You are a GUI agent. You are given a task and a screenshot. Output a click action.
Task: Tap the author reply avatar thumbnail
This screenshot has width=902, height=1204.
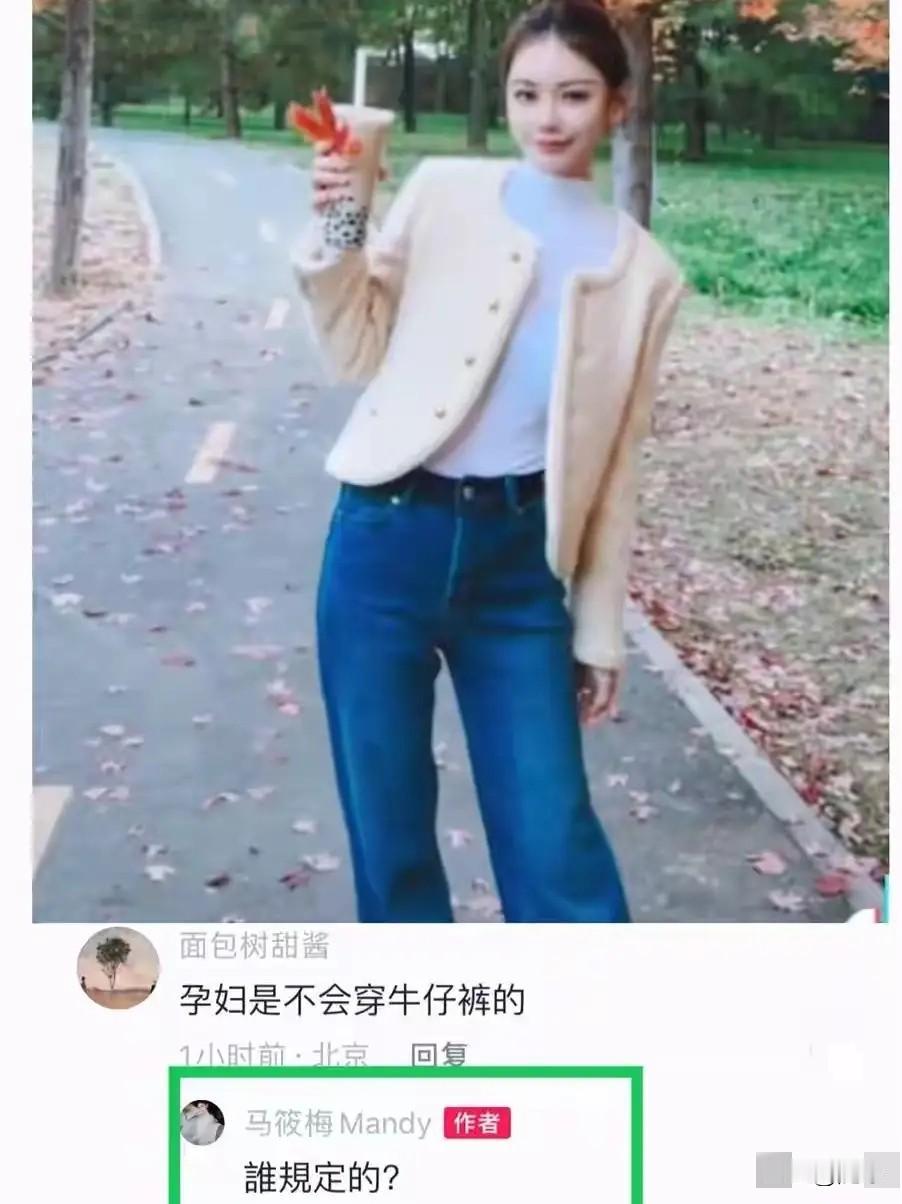(x=208, y=1123)
